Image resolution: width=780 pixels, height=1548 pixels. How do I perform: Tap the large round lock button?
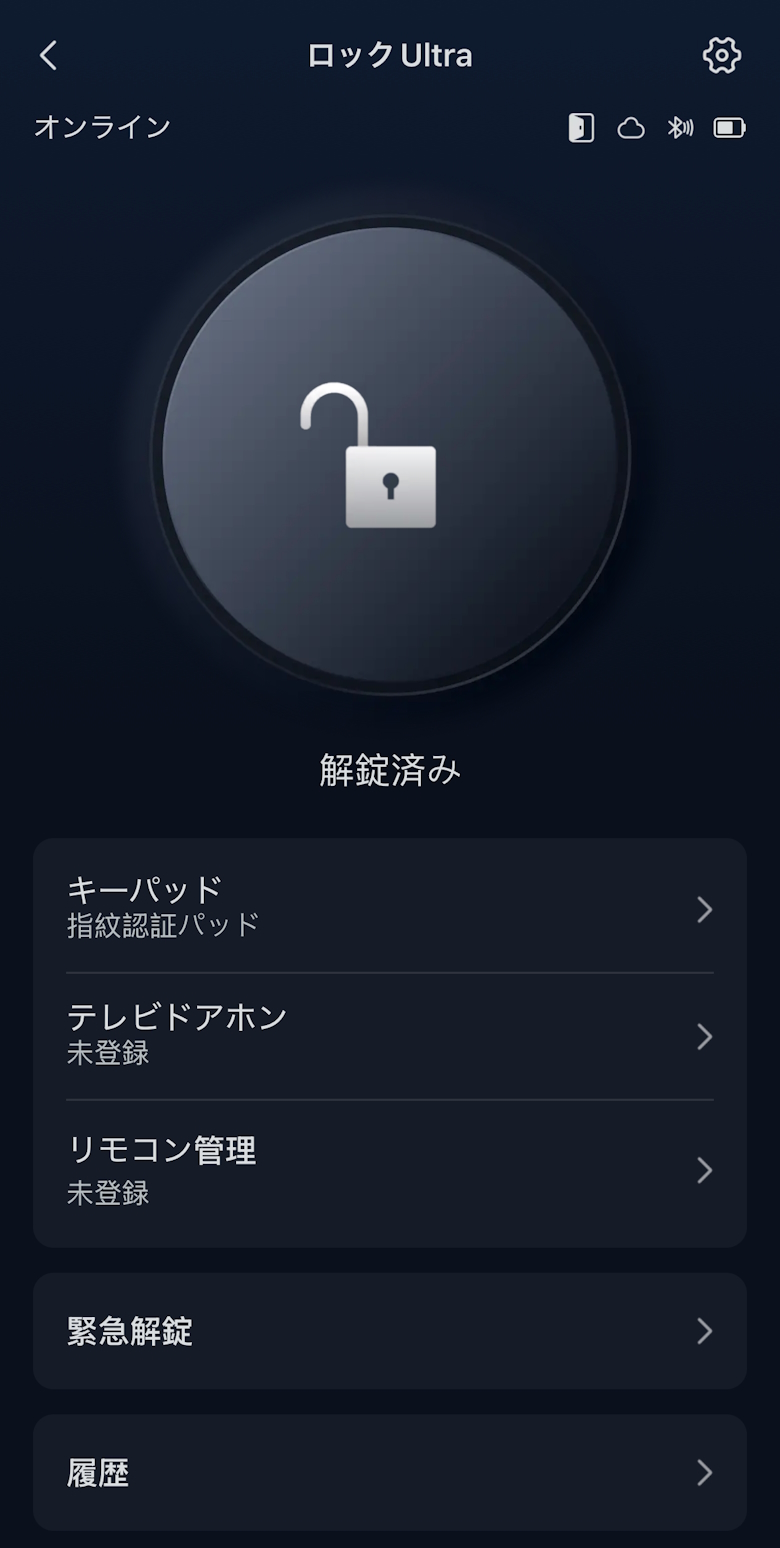[390, 455]
